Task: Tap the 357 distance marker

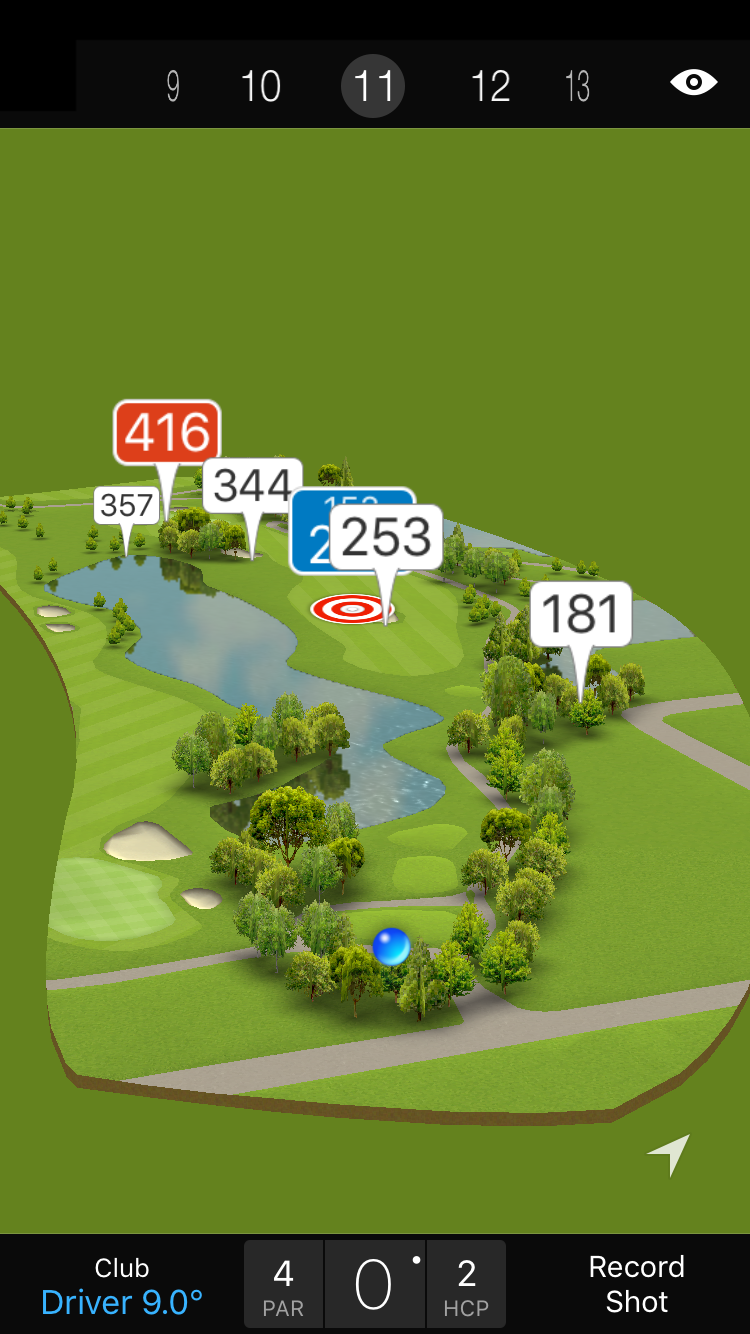Action: (127, 506)
